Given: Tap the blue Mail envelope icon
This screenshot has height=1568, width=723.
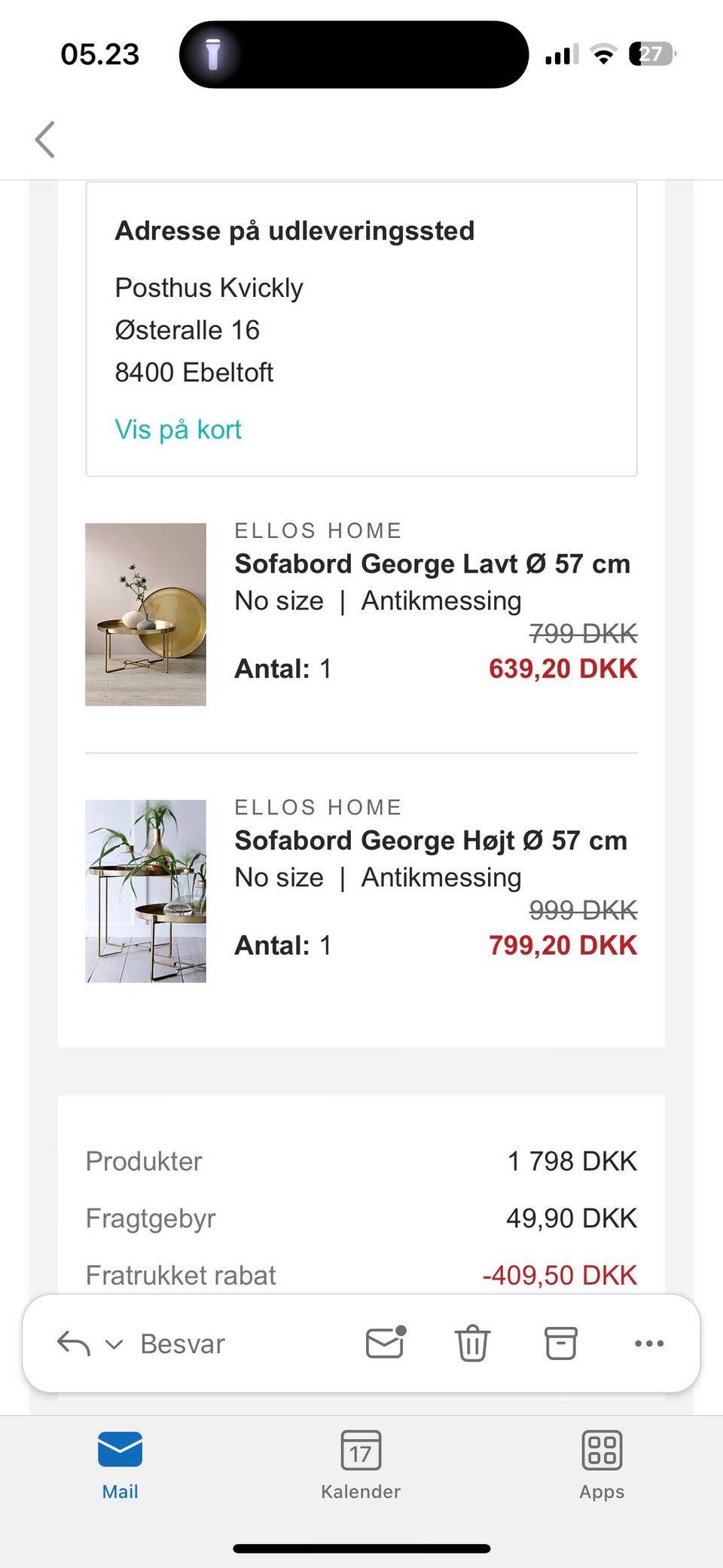Looking at the screenshot, I should click(120, 1447).
